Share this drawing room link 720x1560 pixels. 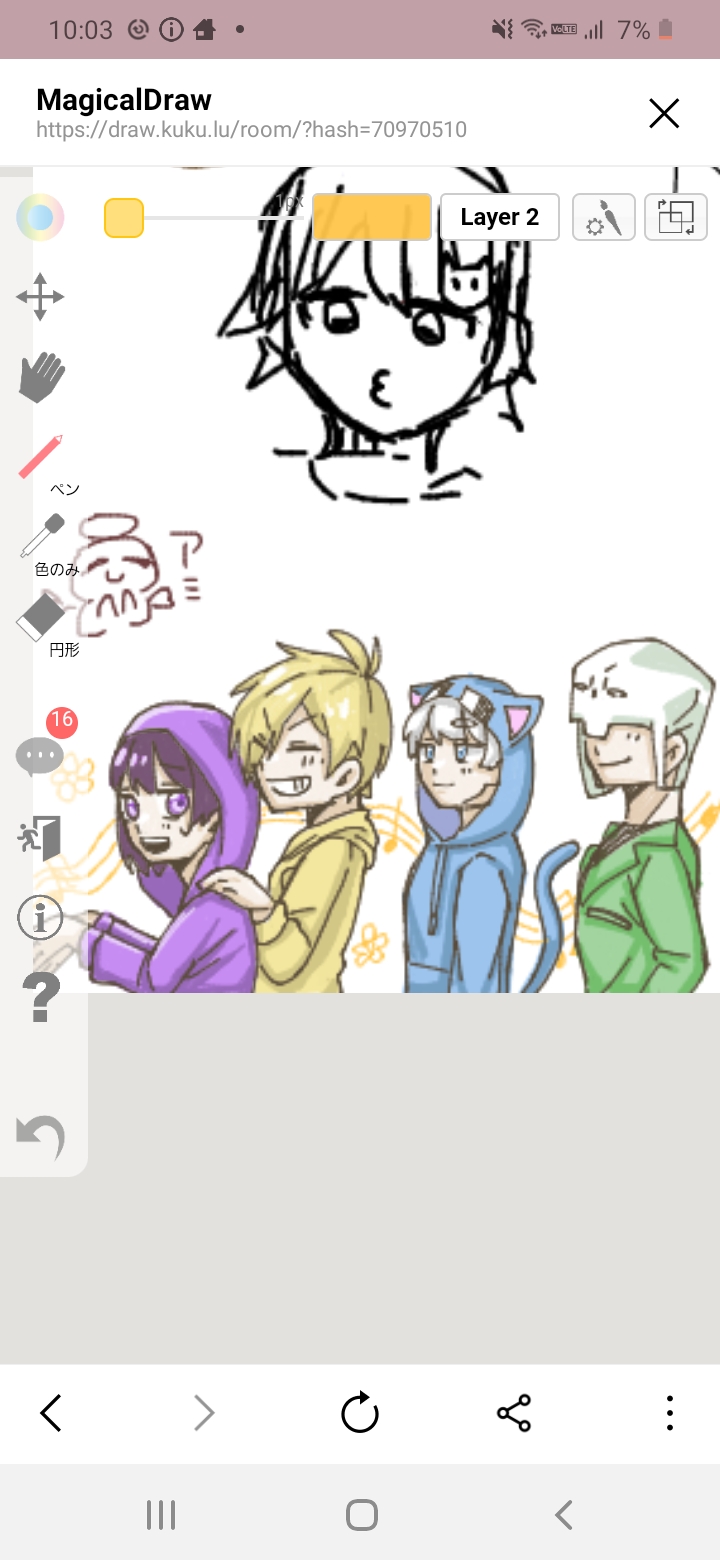click(514, 1413)
